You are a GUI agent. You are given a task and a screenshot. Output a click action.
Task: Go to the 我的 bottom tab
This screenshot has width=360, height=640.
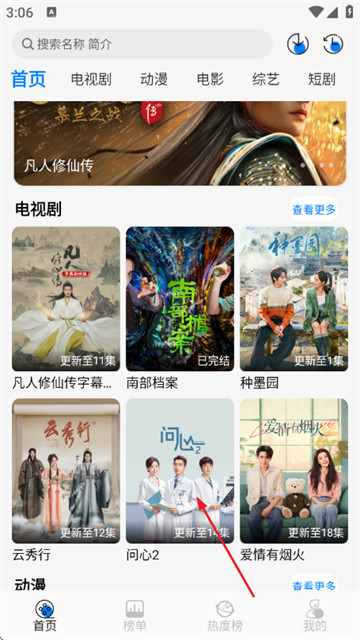tap(315, 616)
